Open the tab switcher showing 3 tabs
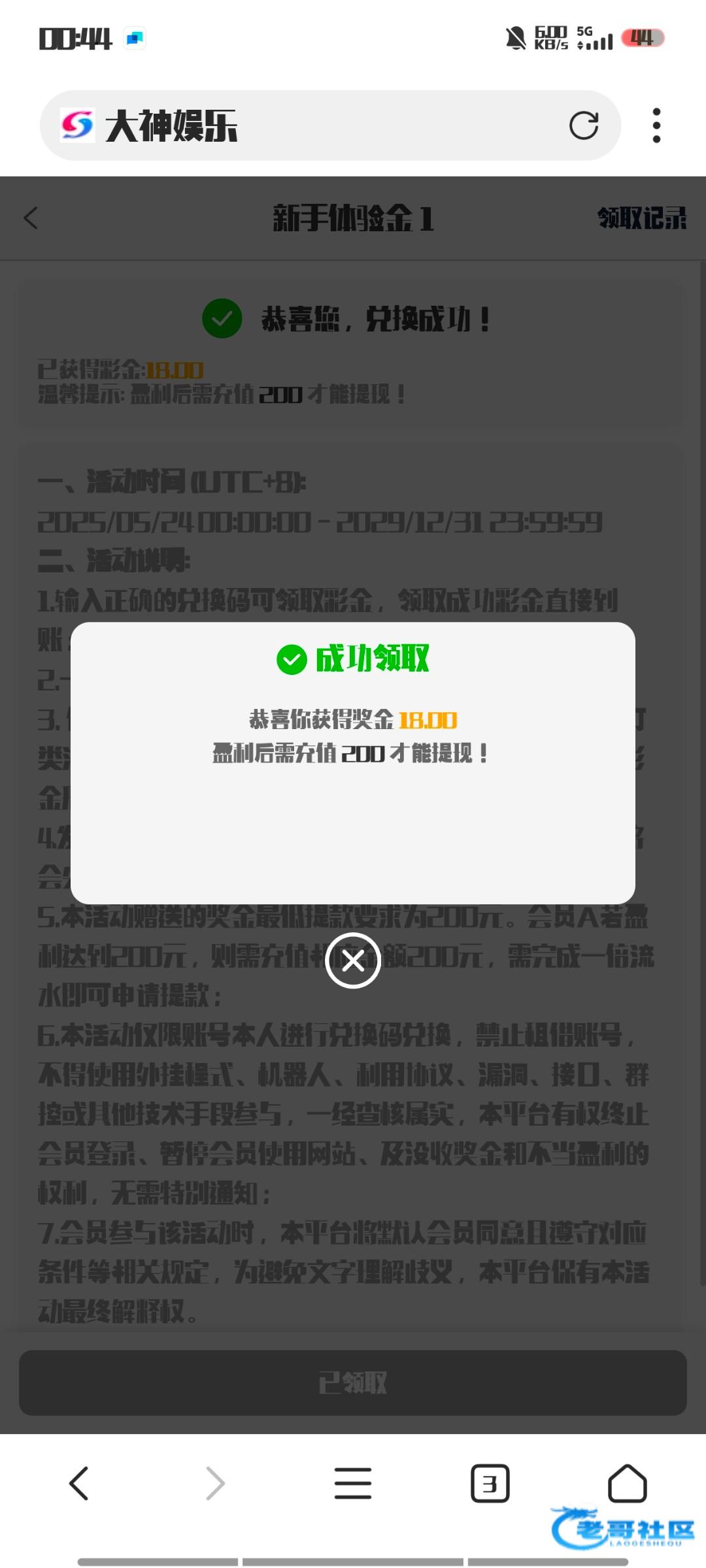The image size is (706, 1568). (490, 1483)
